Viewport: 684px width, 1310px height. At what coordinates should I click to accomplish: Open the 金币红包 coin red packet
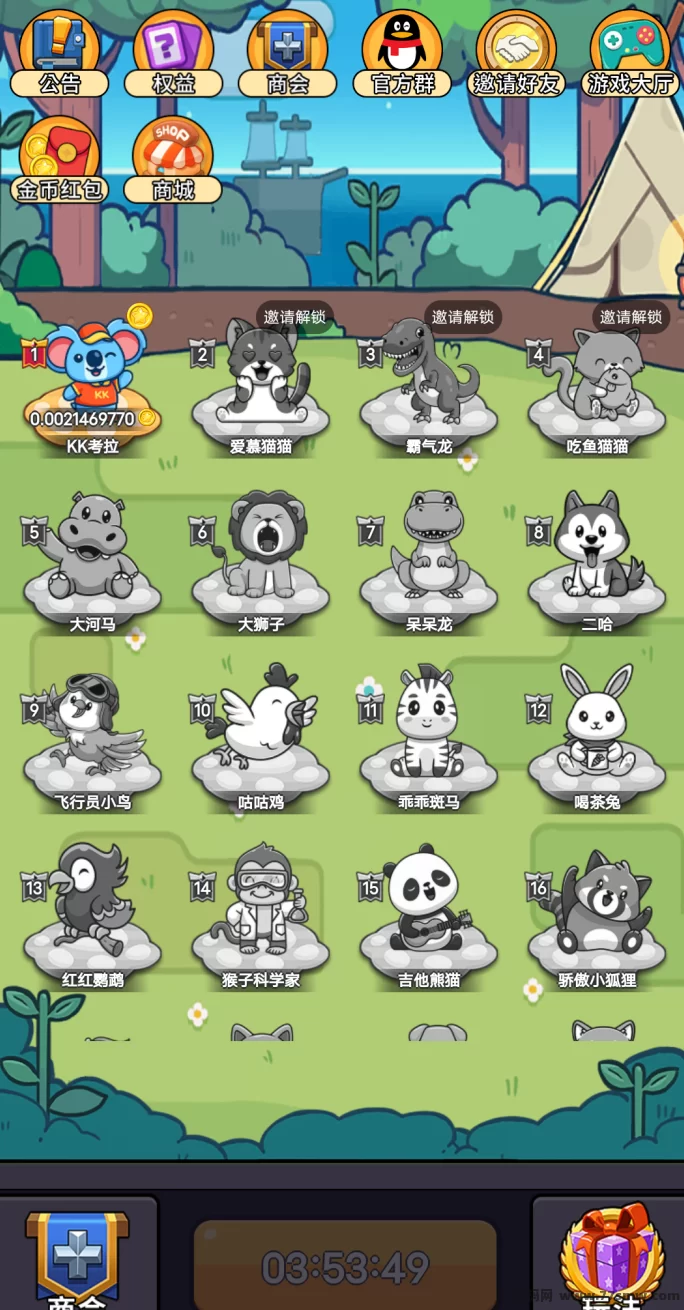59,160
